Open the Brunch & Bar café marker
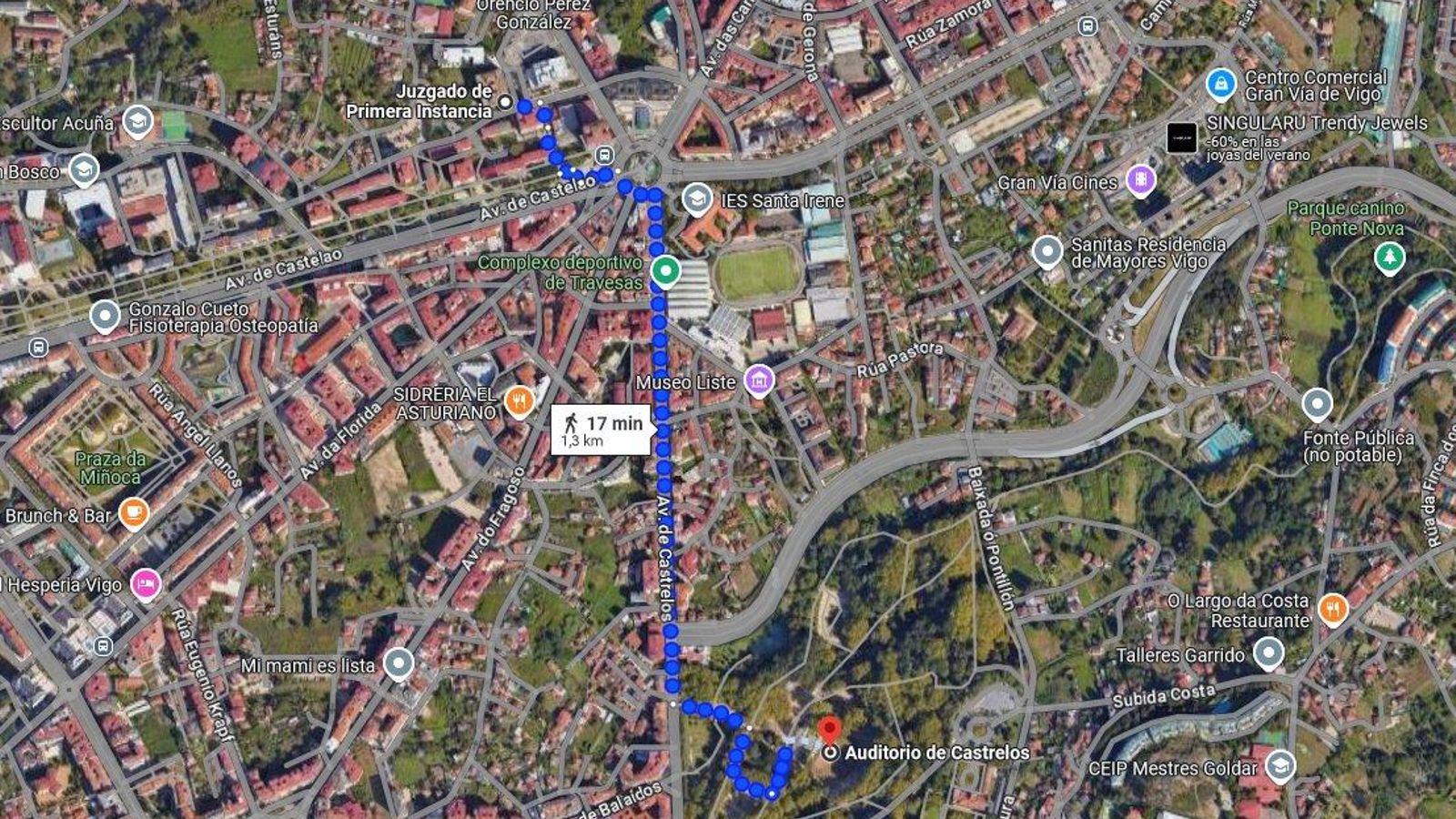Image resolution: width=1456 pixels, height=819 pixels. click(134, 513)
